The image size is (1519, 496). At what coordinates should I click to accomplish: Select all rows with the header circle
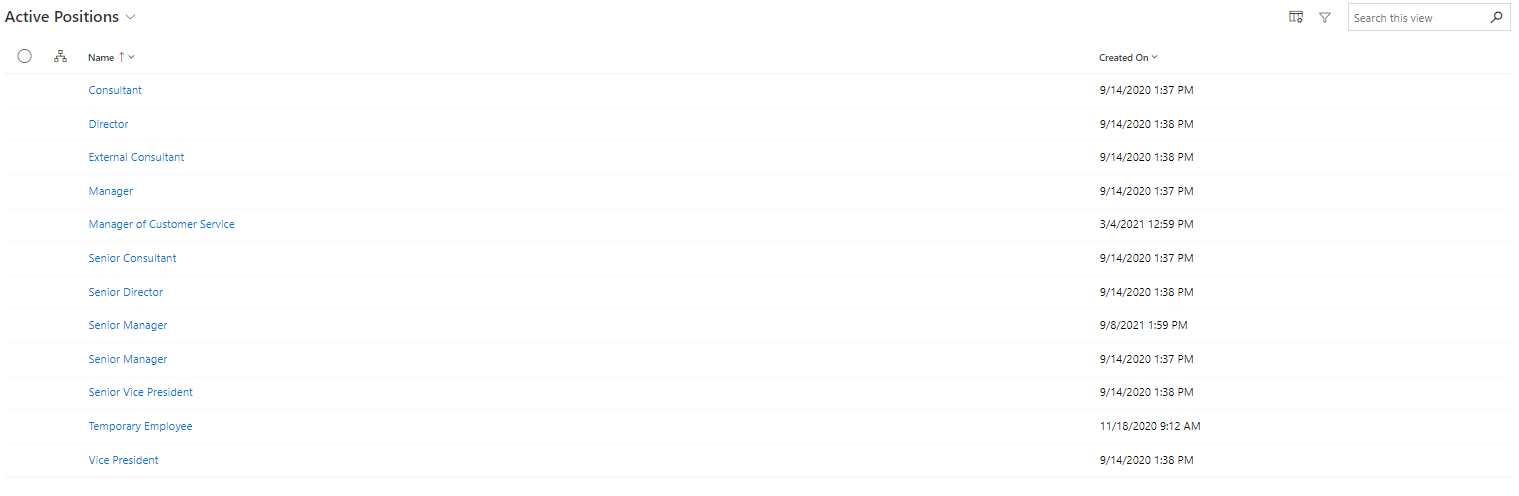25,57
